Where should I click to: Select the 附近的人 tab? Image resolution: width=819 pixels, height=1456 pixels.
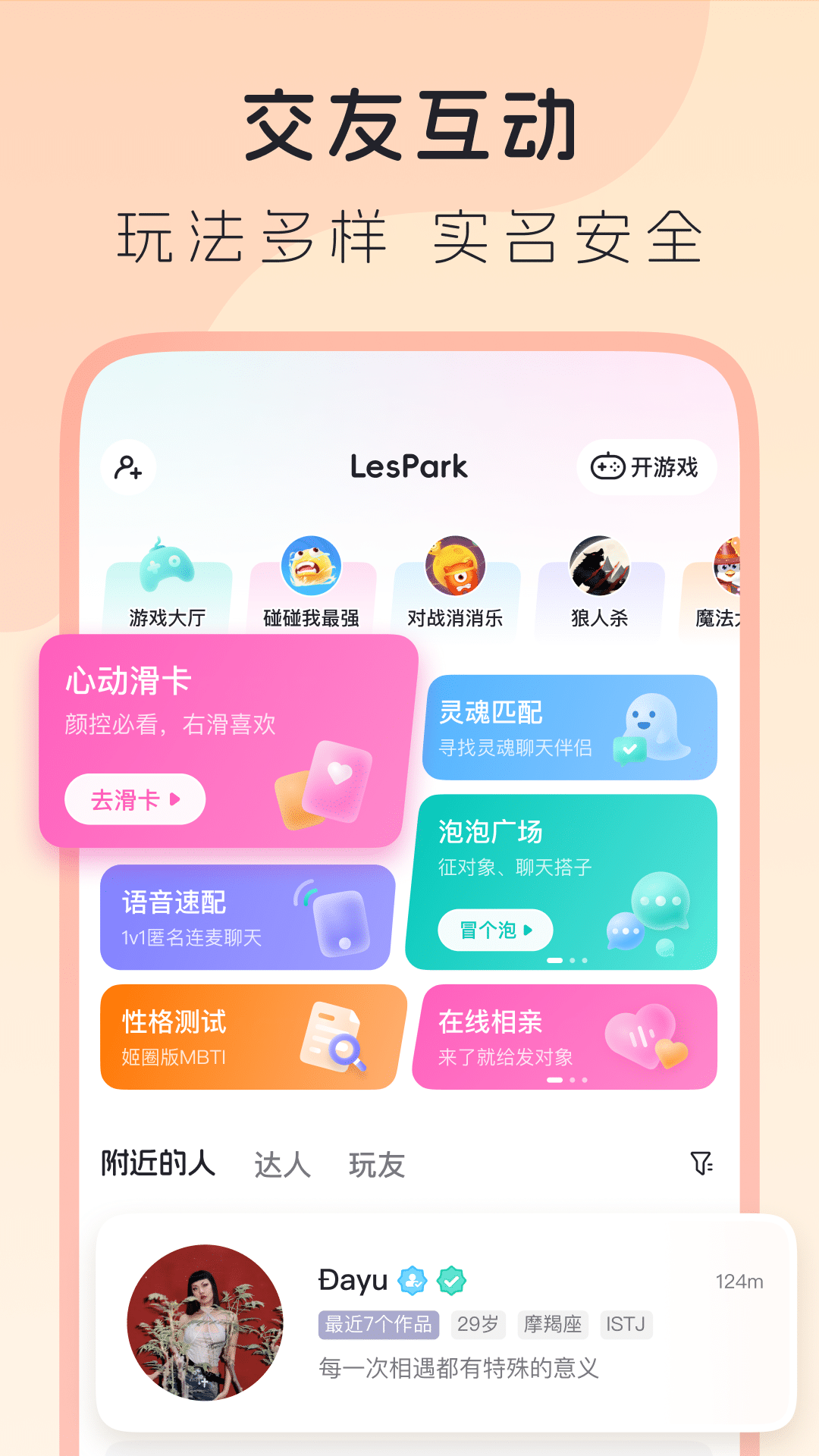pos(158,1162)
